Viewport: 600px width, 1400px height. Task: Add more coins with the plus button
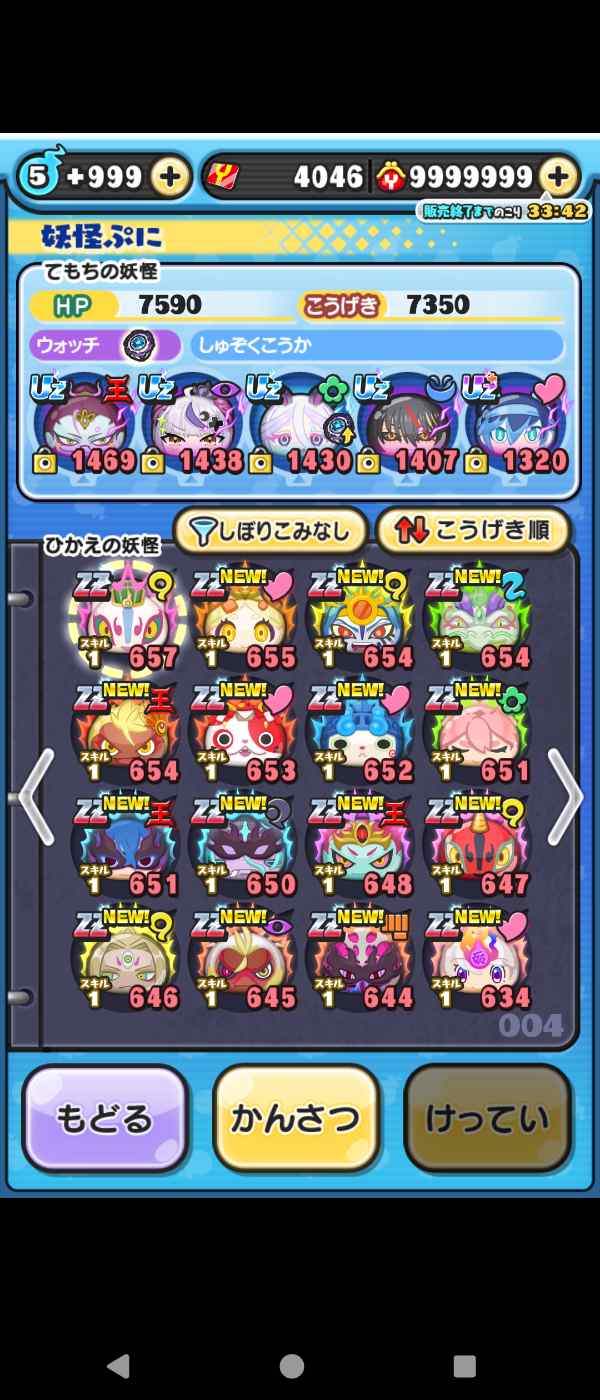pyautogui.click(x=558, y=177)
